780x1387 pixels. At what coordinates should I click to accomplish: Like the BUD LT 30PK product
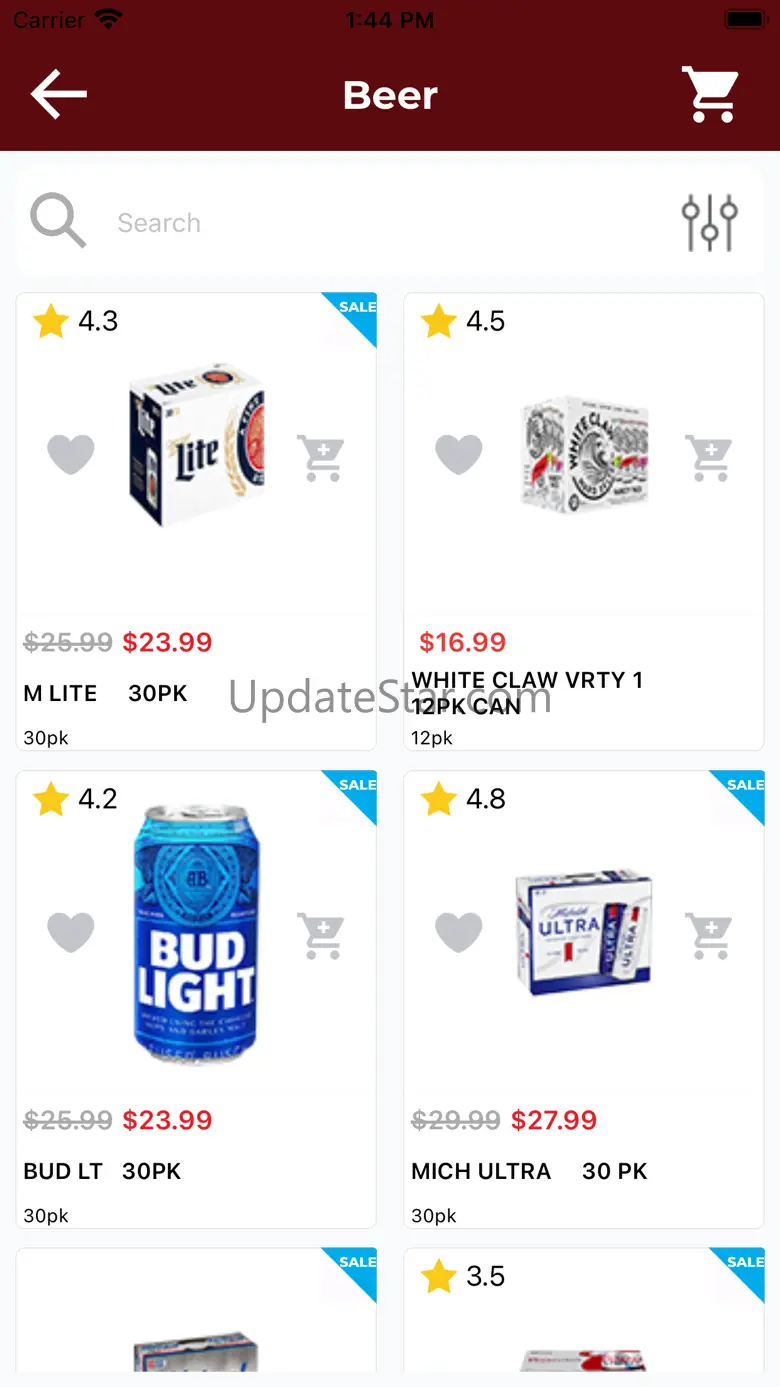[x=71, y=933]
